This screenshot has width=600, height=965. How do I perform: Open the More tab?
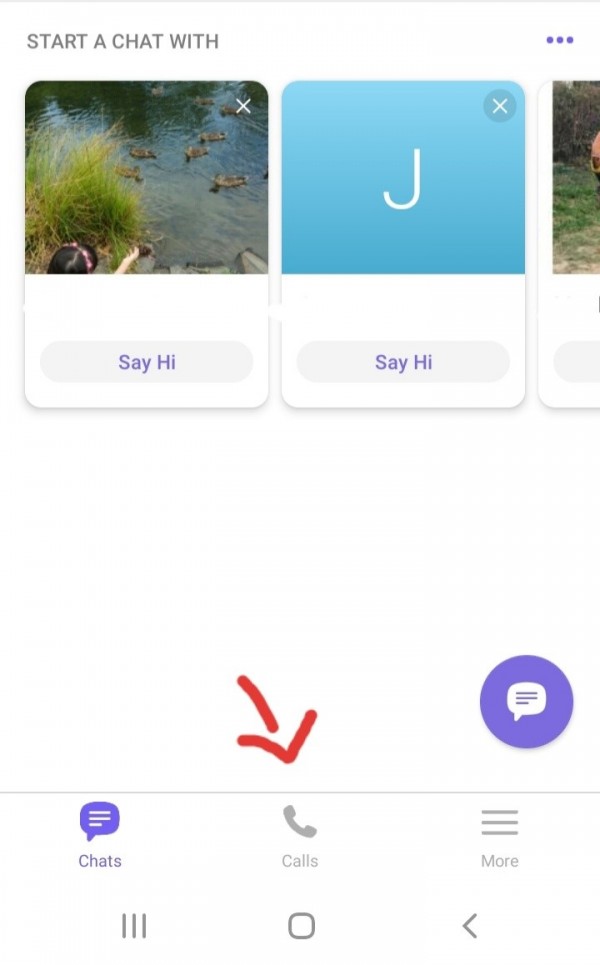[x=499, y=835]
